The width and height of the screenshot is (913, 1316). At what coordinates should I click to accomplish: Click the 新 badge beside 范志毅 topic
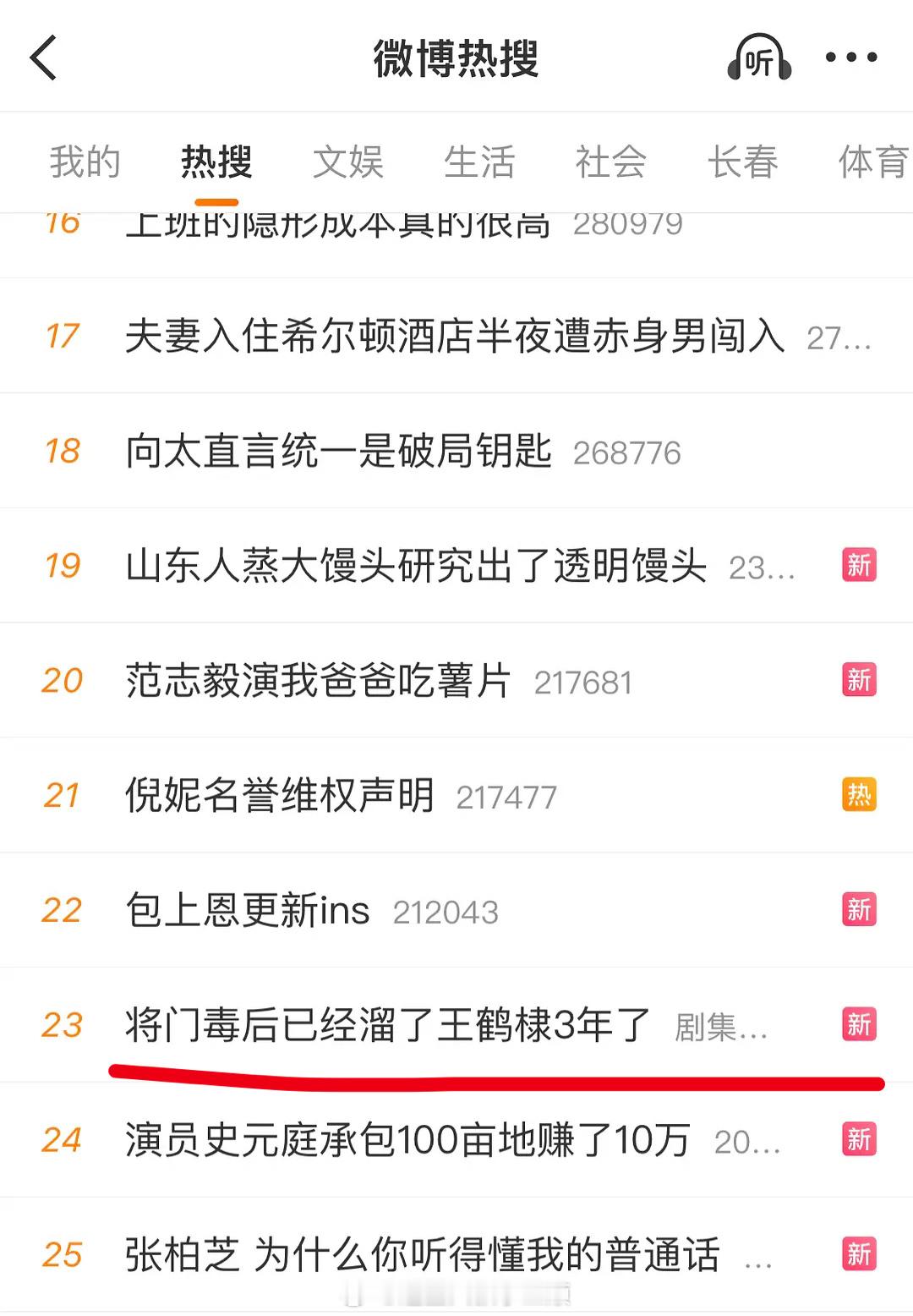coord(859,680)
